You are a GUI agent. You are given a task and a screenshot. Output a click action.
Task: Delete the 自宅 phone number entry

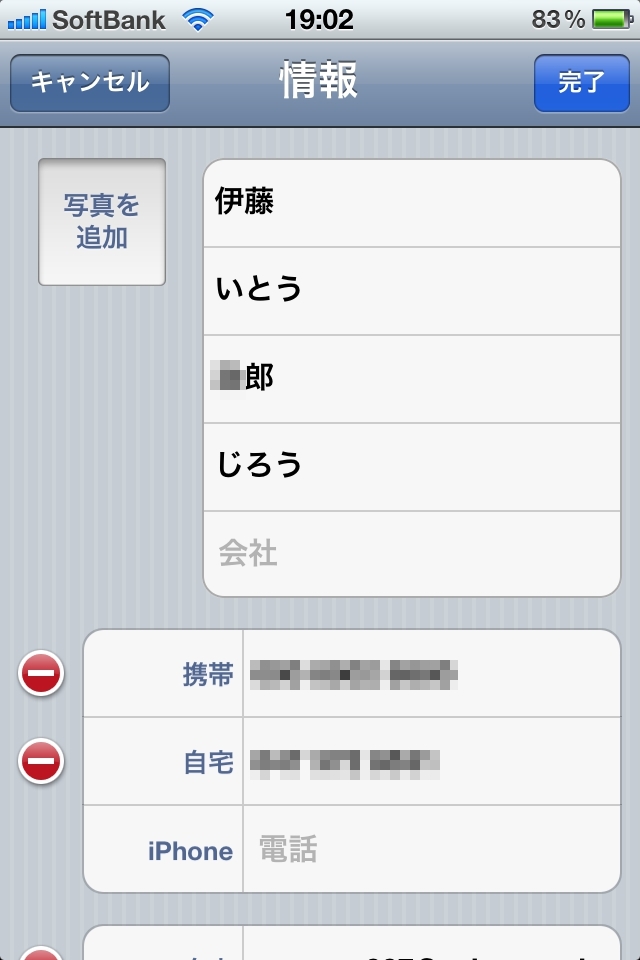pyautogui.click(x=41, y=763)
